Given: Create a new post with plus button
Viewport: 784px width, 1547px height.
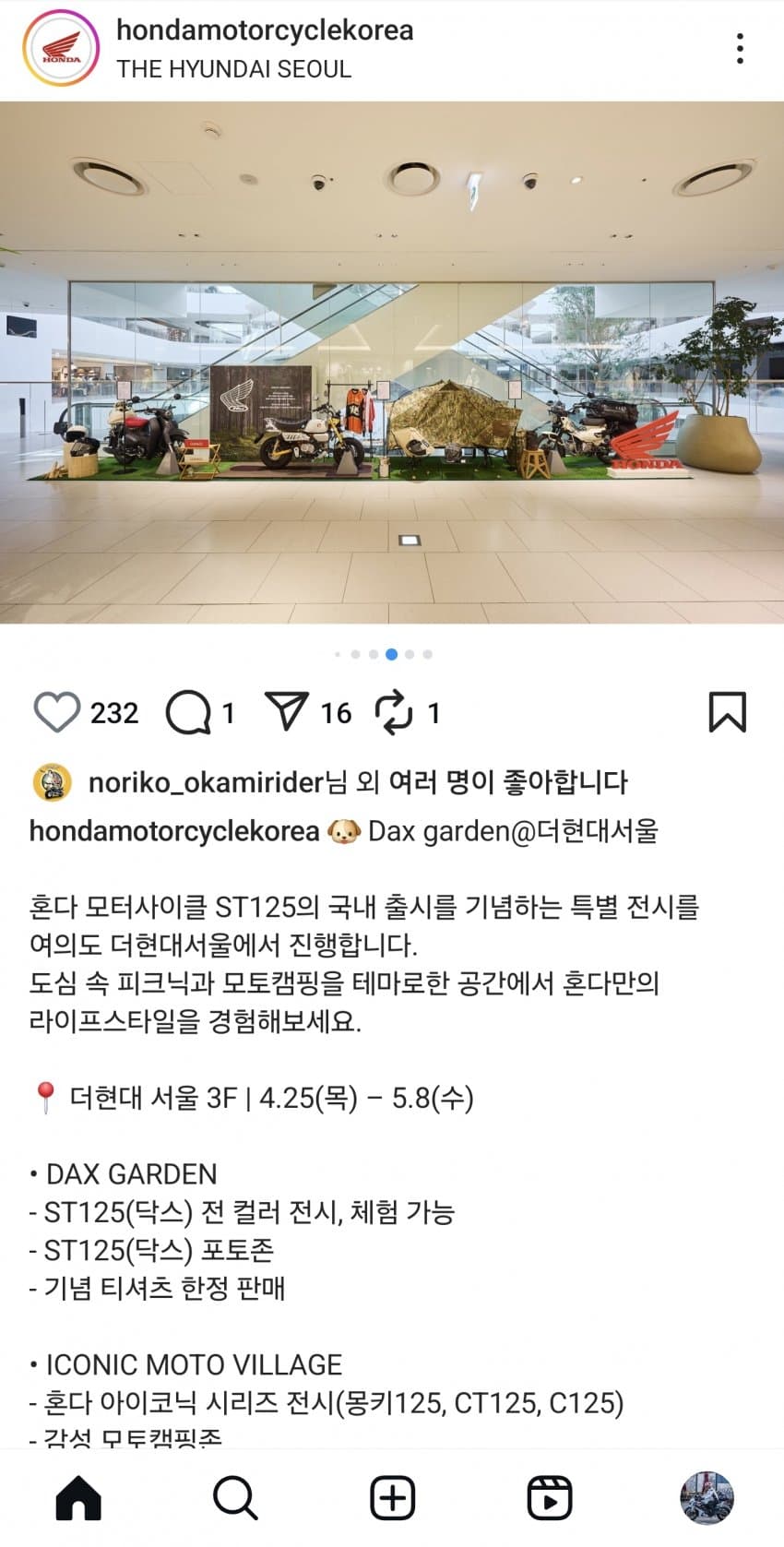Looking at the screenshot, I should point(392,1497).
